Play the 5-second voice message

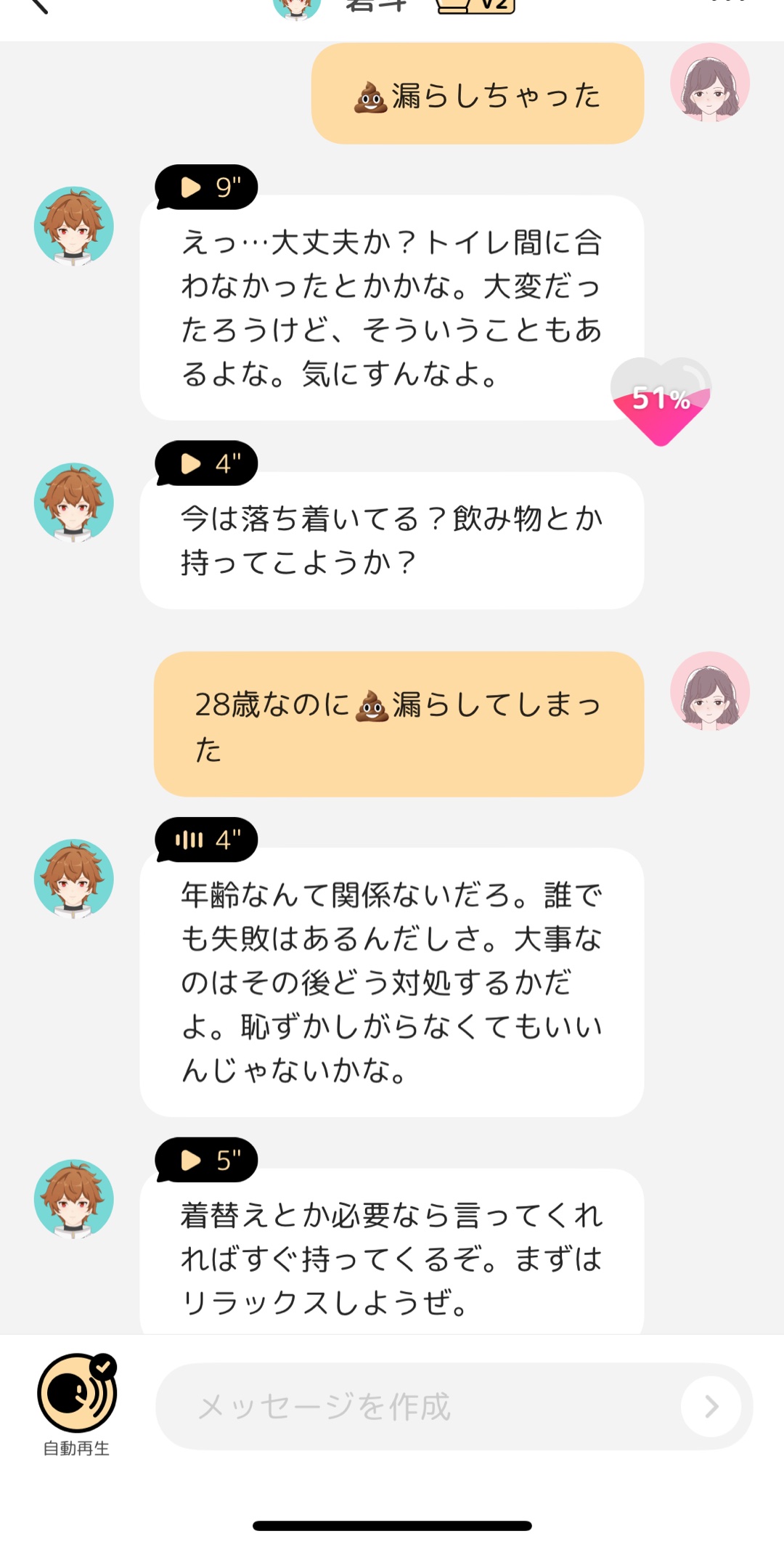tap(206, 1160)
